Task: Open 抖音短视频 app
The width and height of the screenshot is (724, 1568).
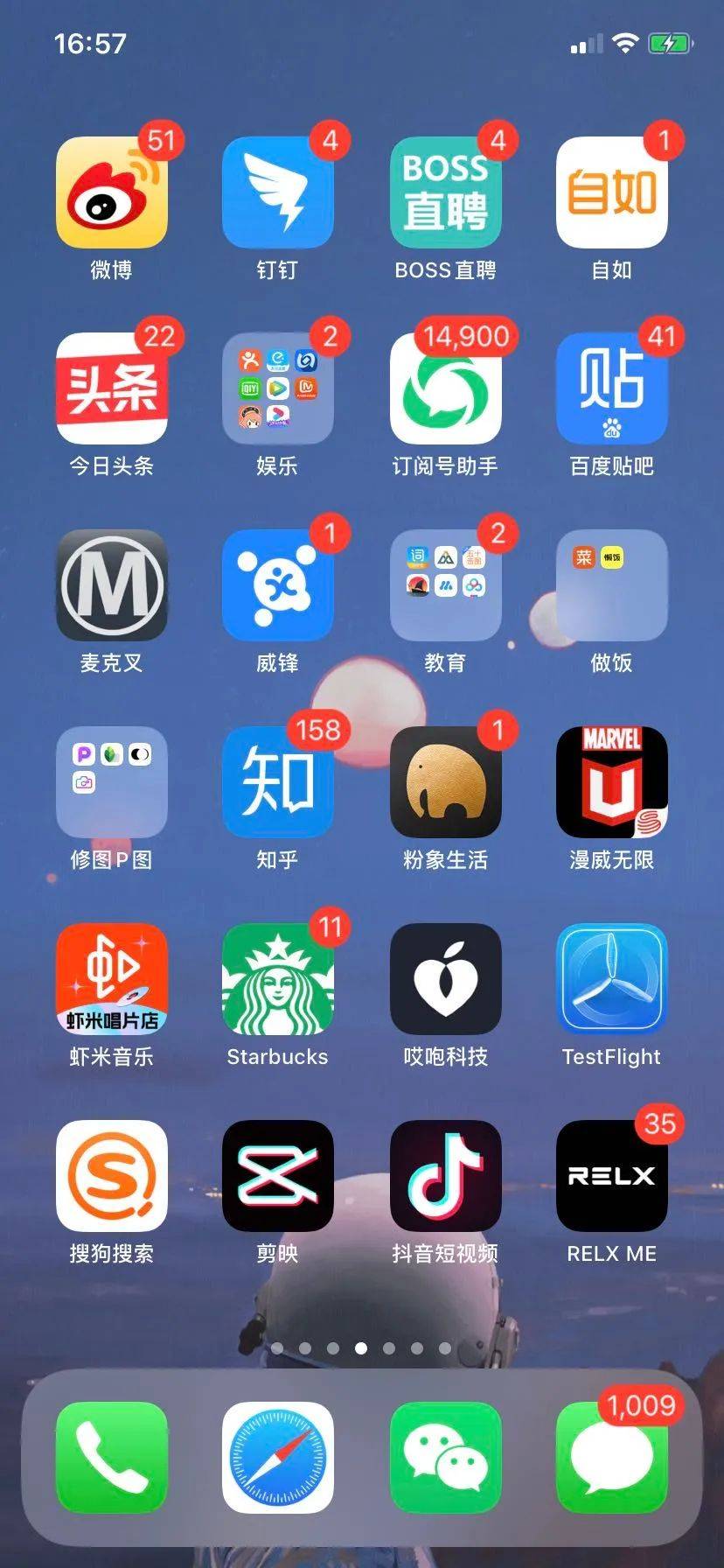Action: 445,1176
